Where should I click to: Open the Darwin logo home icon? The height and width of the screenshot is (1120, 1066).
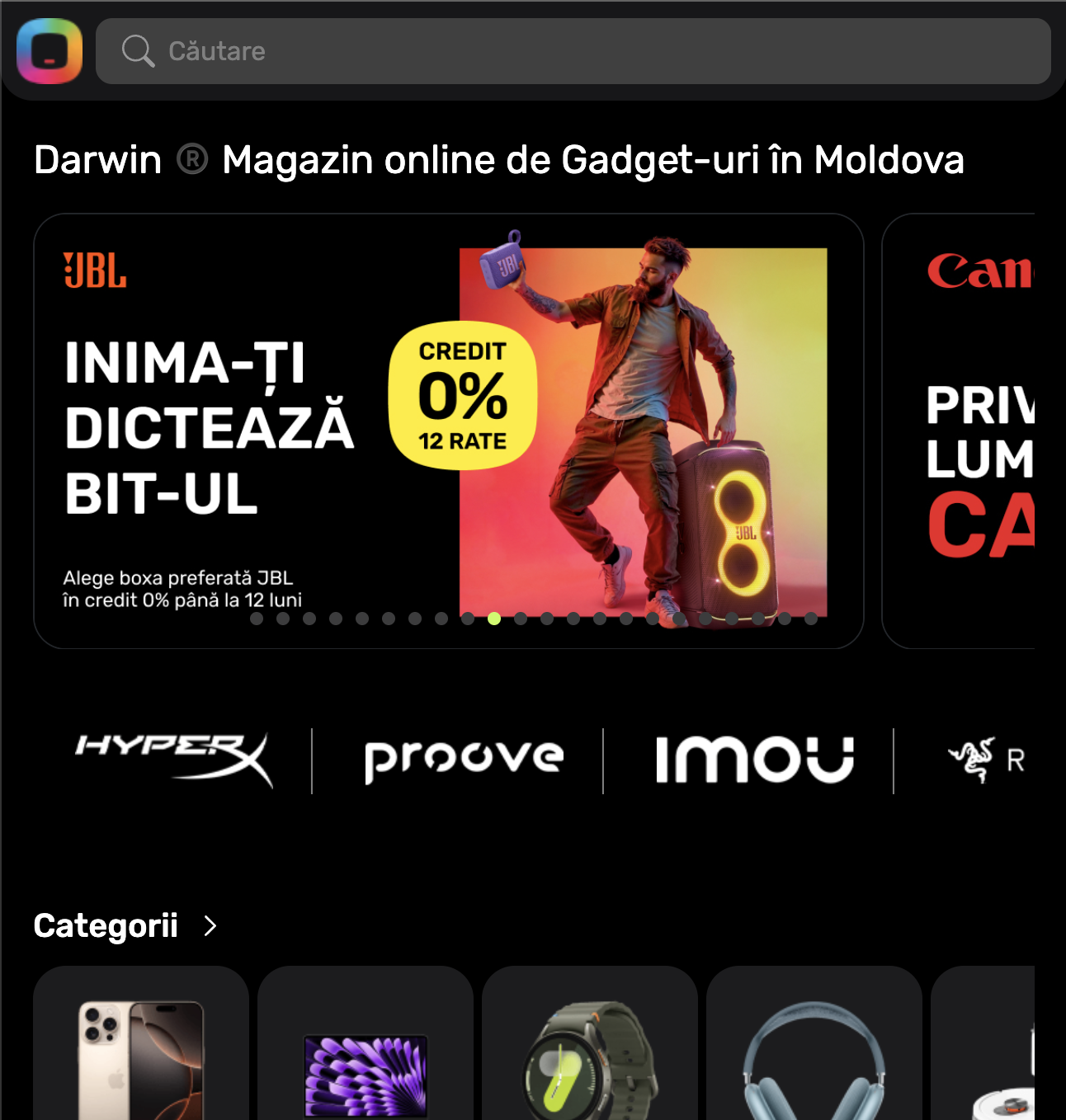[x=50, y=51]
